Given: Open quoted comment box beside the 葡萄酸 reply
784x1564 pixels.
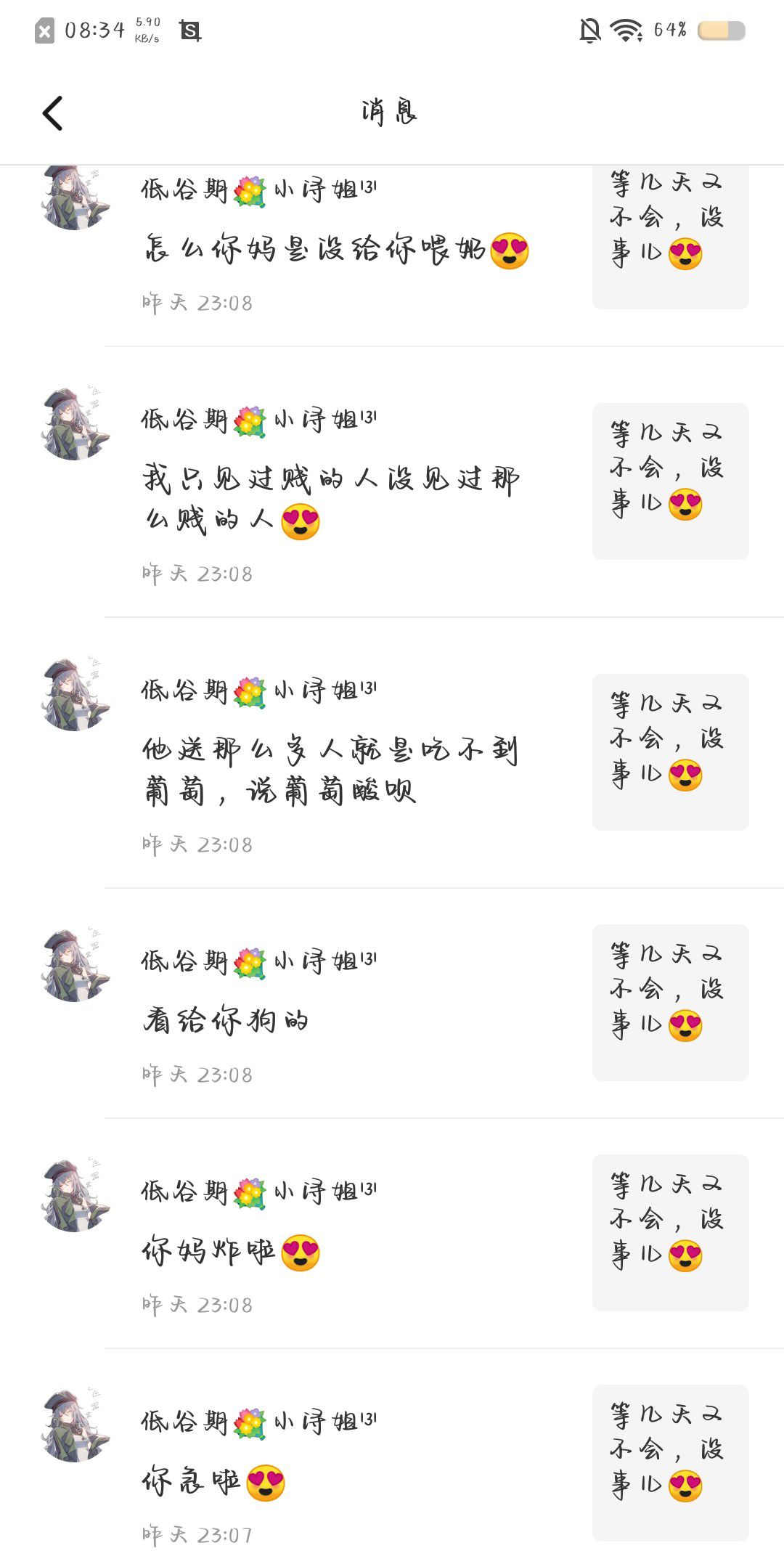Looking at the screenshot, I should coord(670,752).
